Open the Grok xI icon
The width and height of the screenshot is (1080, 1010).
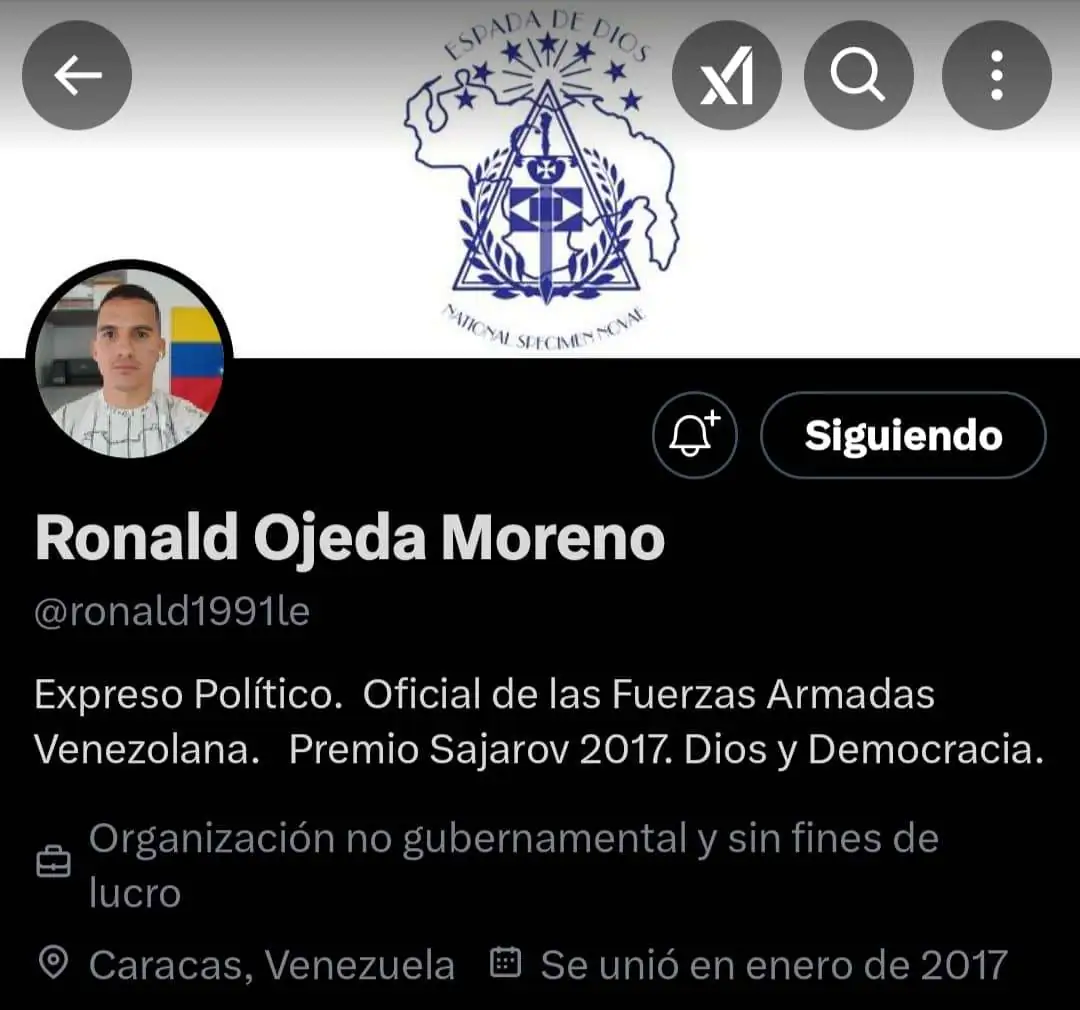click(x=727, y=75)
